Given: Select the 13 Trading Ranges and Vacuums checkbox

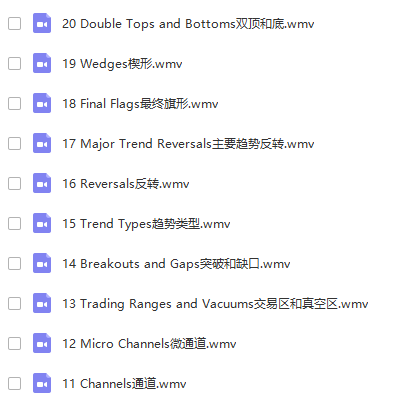Looking at the screenshot, I should tap(14, 303).
